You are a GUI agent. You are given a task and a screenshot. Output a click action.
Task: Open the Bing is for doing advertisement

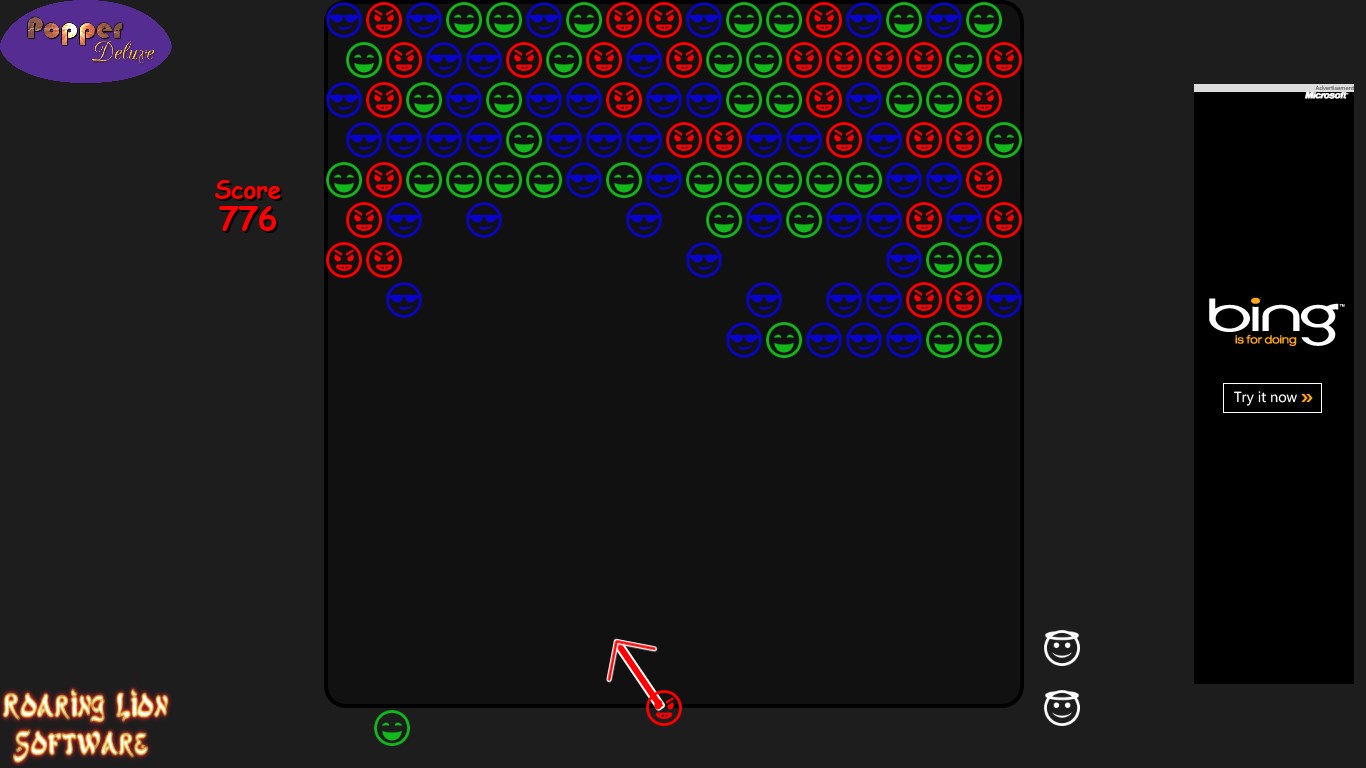click(1272, 322)
